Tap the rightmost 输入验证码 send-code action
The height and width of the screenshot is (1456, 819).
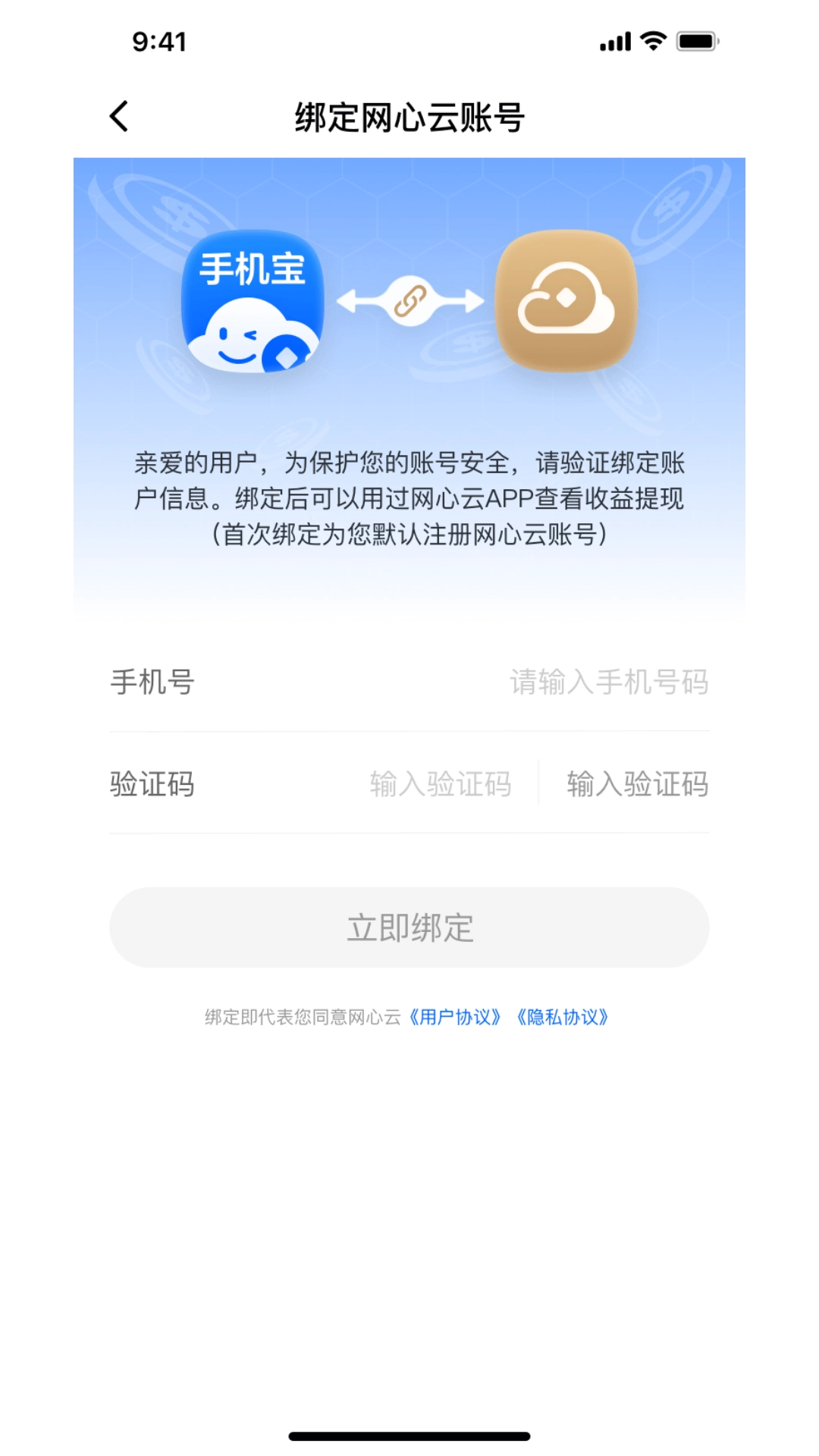(x=637, y=785)
